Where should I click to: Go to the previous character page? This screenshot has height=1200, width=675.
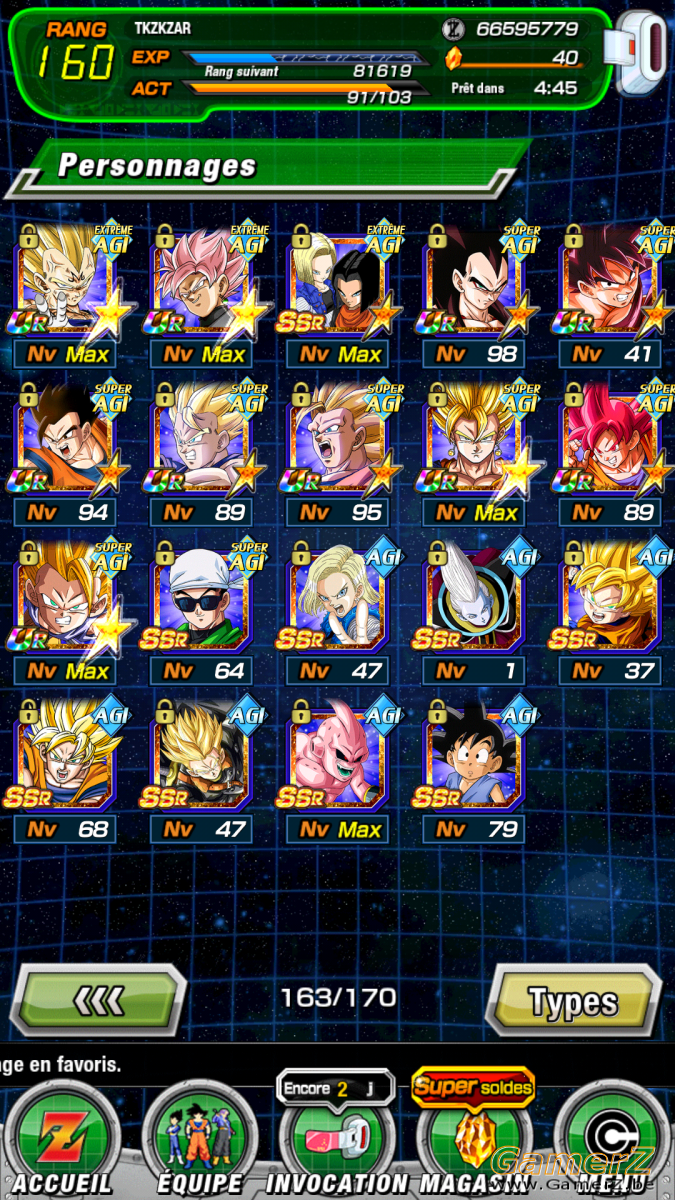coord(103,998)
